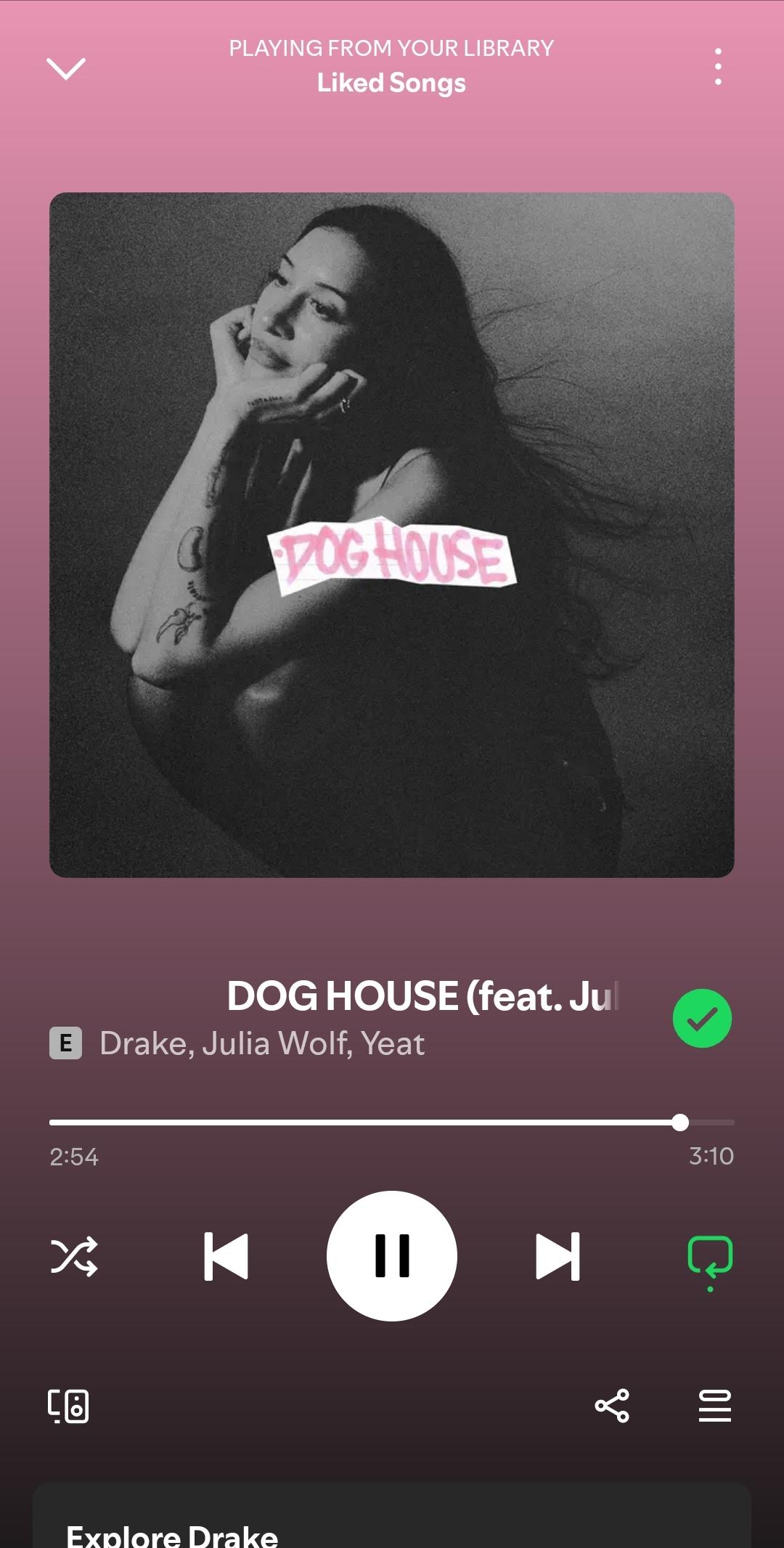Tap the song progress bar
Screen dimensions: 784x1548
click(392, 1123)
